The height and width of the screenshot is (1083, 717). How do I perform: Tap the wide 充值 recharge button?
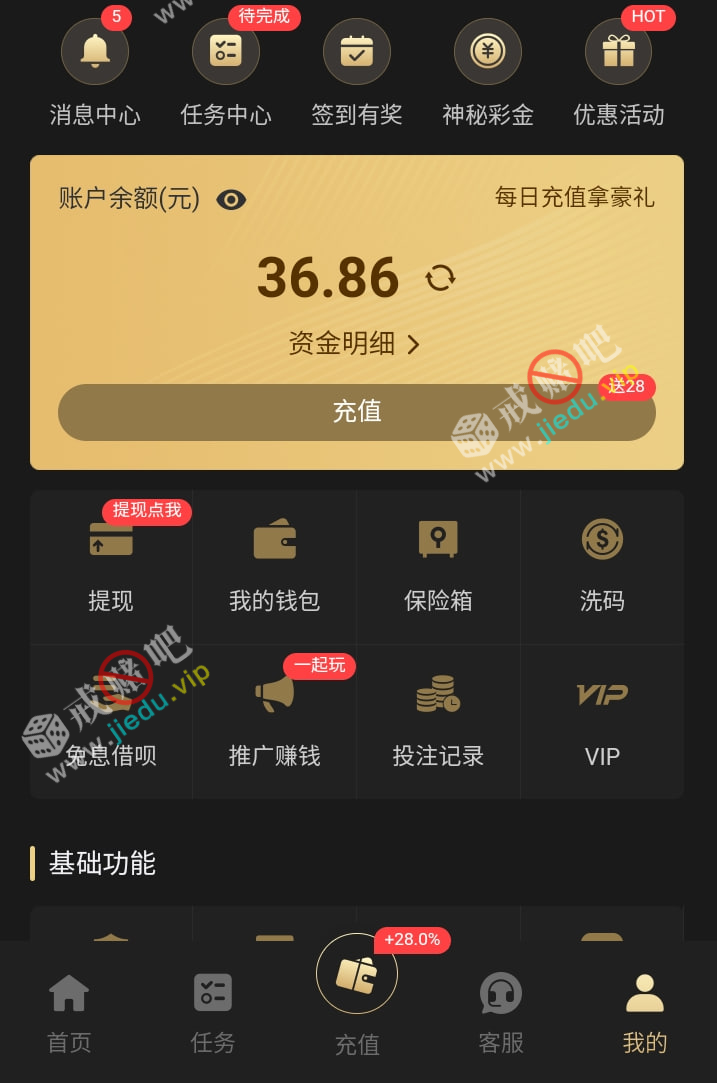coord(356,412)
